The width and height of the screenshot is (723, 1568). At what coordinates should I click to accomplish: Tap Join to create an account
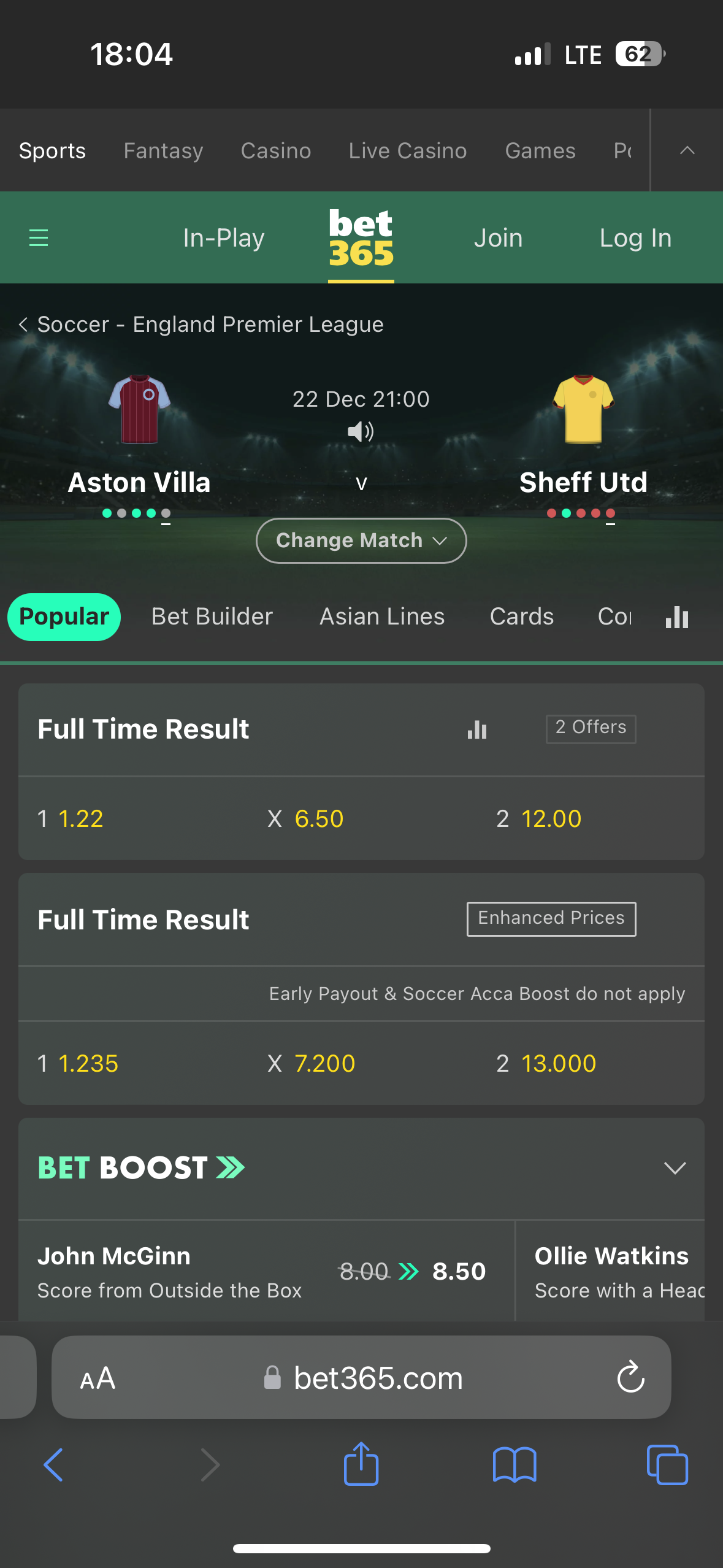click(498, 238)
